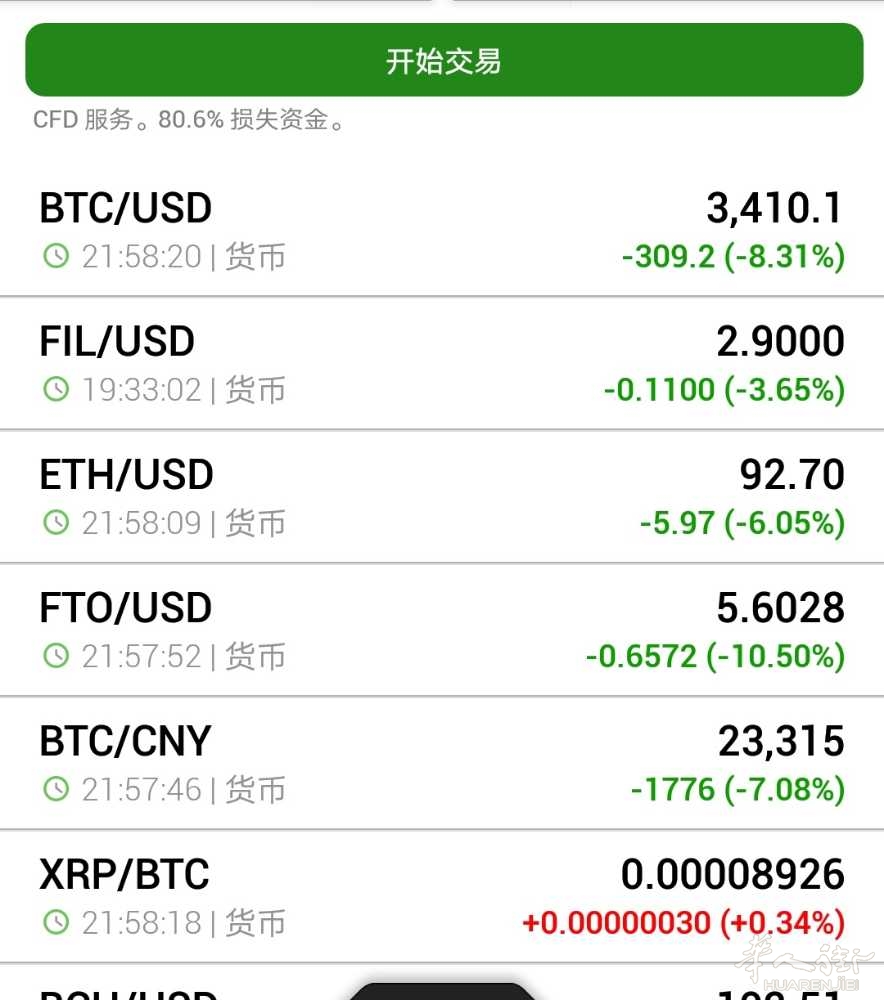Viewport: 884px width, 1000px height.
Task: Click the clock icon next to FTO/USD time
Action: pos(55,656)
